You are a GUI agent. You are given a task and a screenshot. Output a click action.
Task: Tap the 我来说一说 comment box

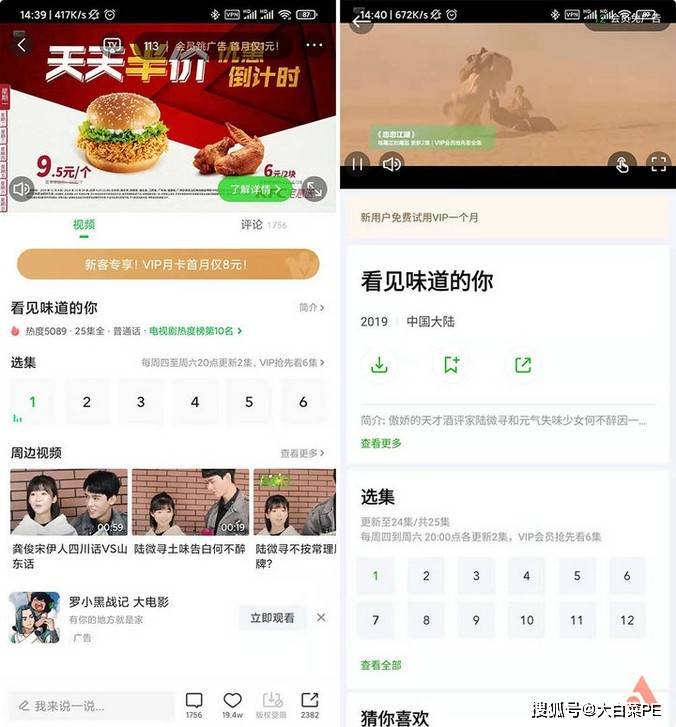click(x=90, y=705)
